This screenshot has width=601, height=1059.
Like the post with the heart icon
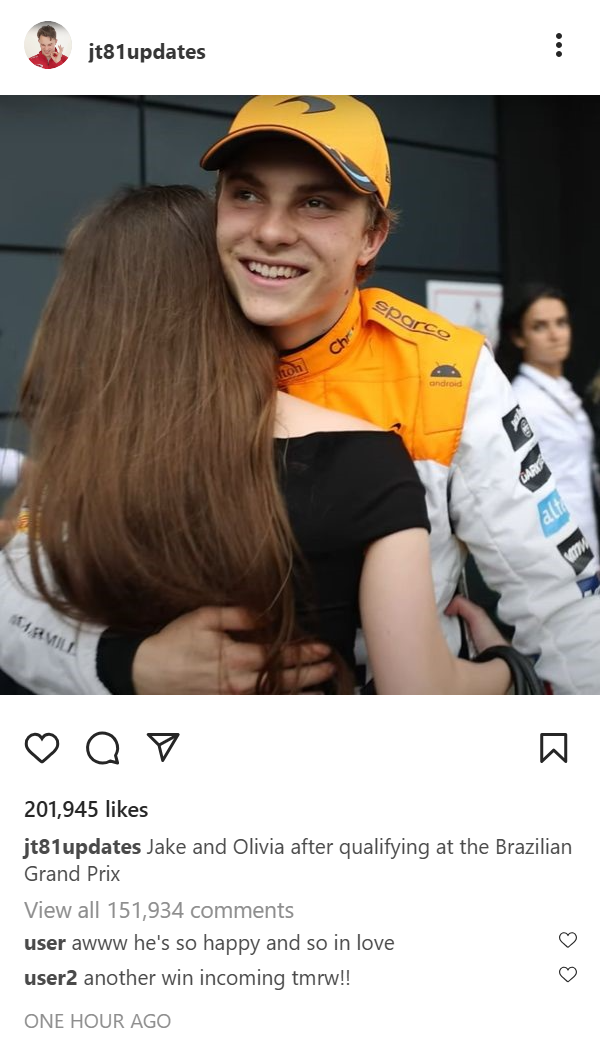(x=42, y=748)
